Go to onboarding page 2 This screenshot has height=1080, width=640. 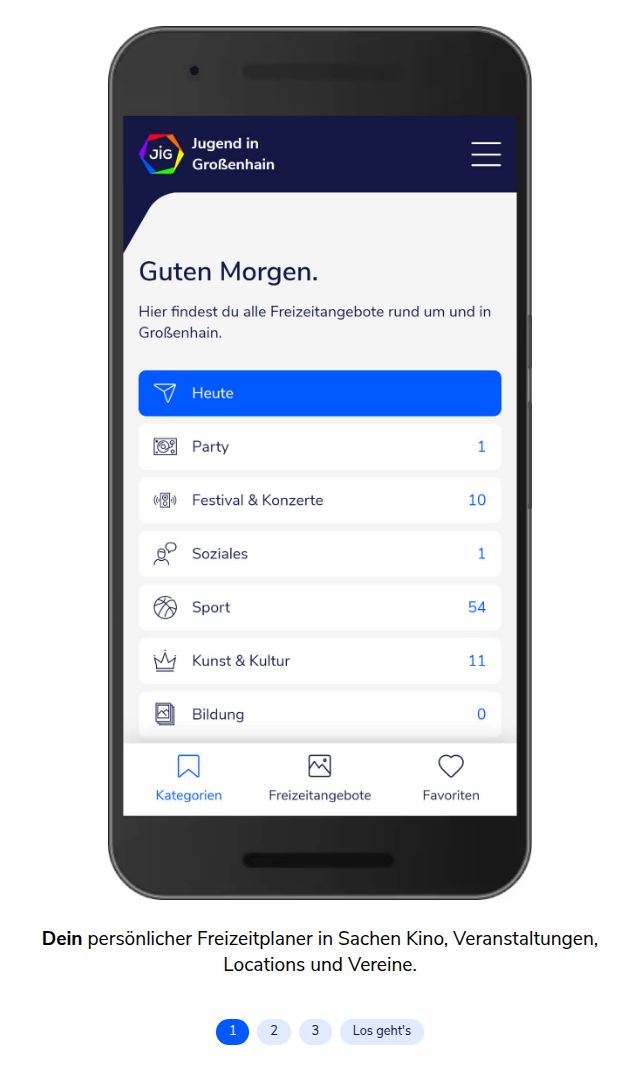tap(273, 1031)
